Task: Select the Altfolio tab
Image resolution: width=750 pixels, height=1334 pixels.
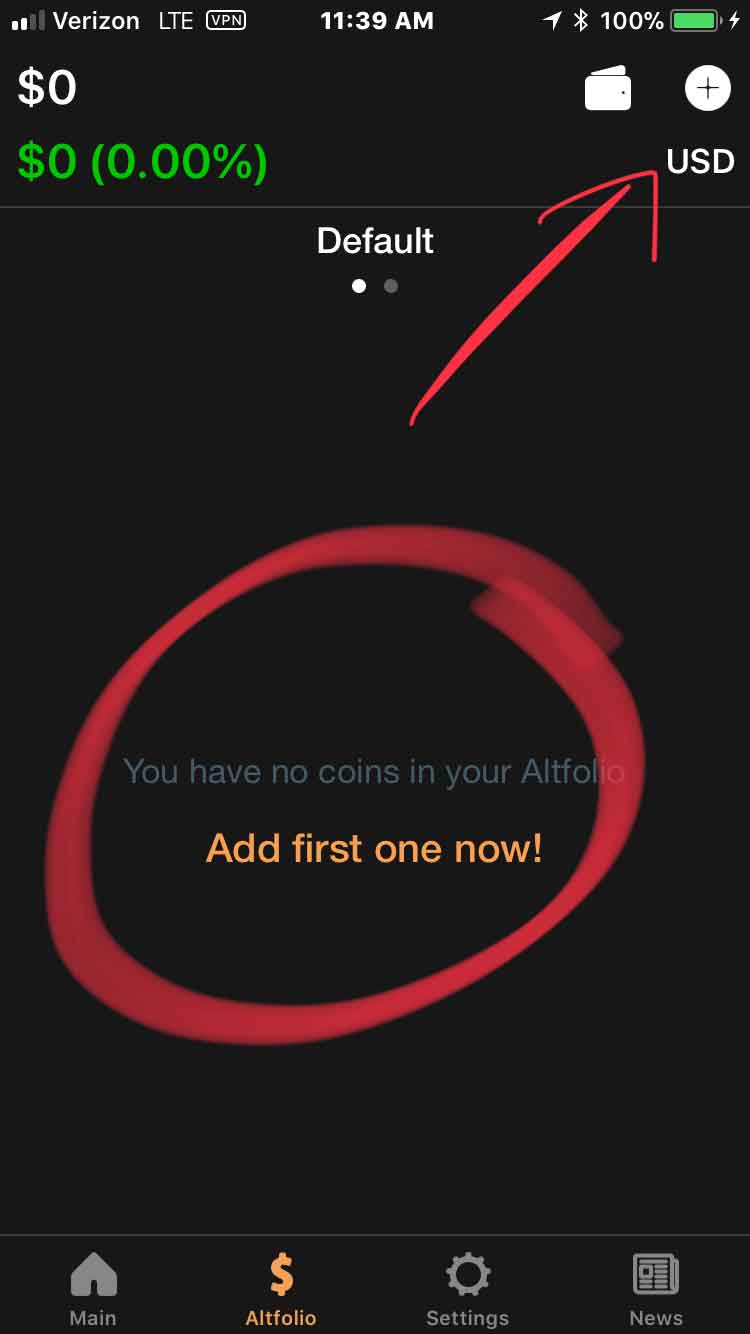Action: 281,1289
